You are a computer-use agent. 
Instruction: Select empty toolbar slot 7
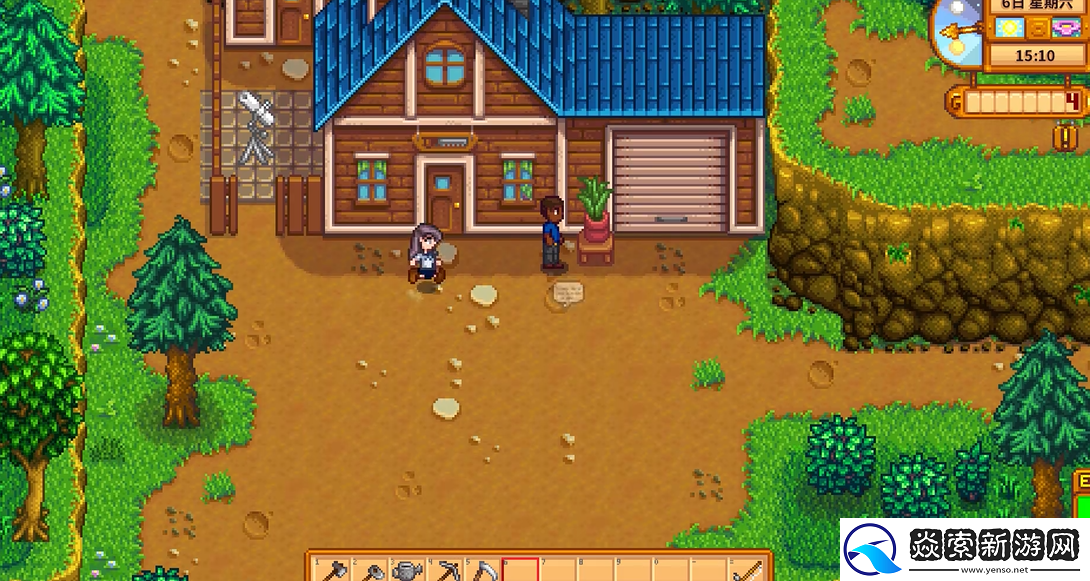tap(558, 570)
